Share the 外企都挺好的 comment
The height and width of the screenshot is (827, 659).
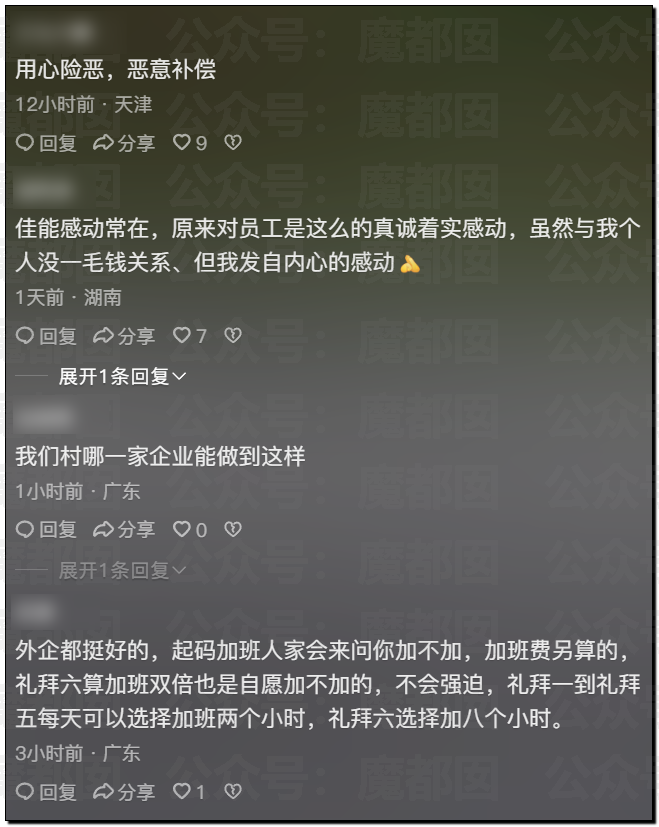click(124, 792)
